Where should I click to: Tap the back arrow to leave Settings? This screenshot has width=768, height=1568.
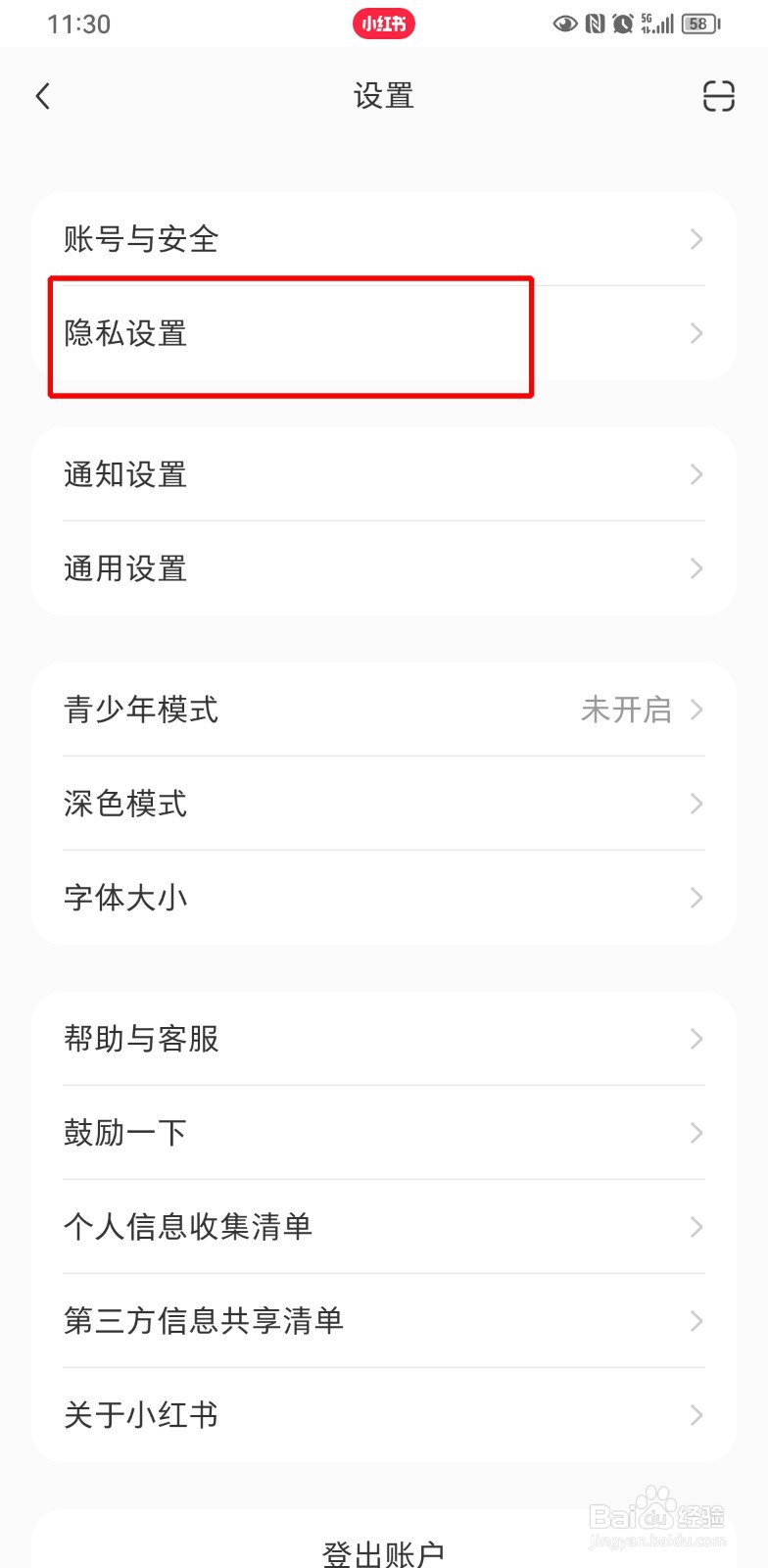[x=43, y=95]
